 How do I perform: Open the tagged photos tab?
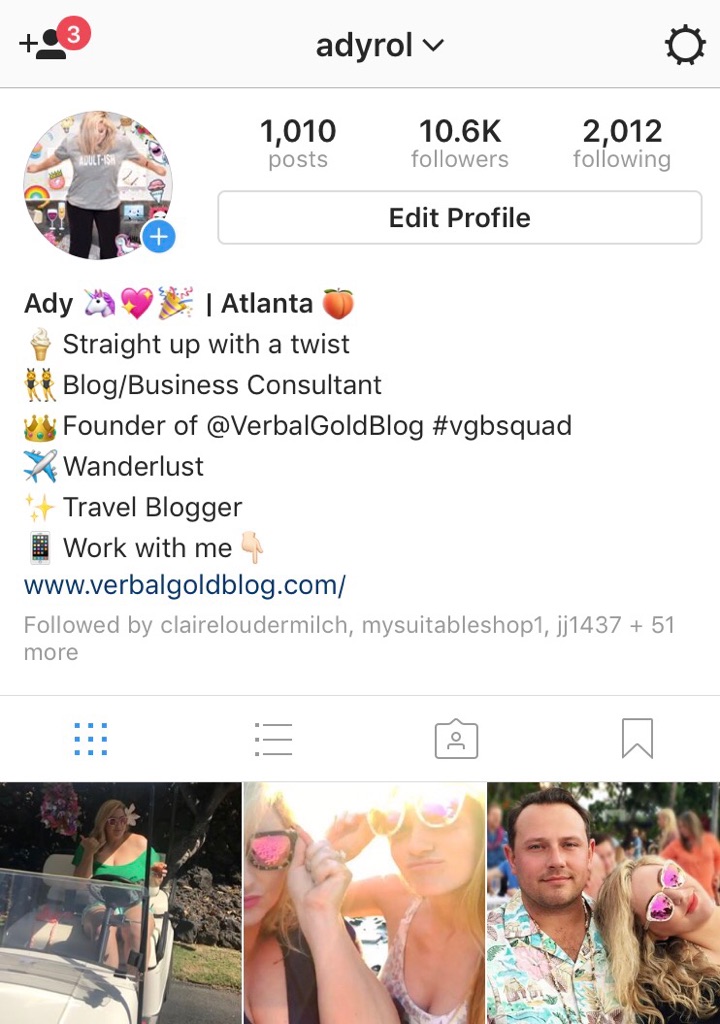point(456,739)
